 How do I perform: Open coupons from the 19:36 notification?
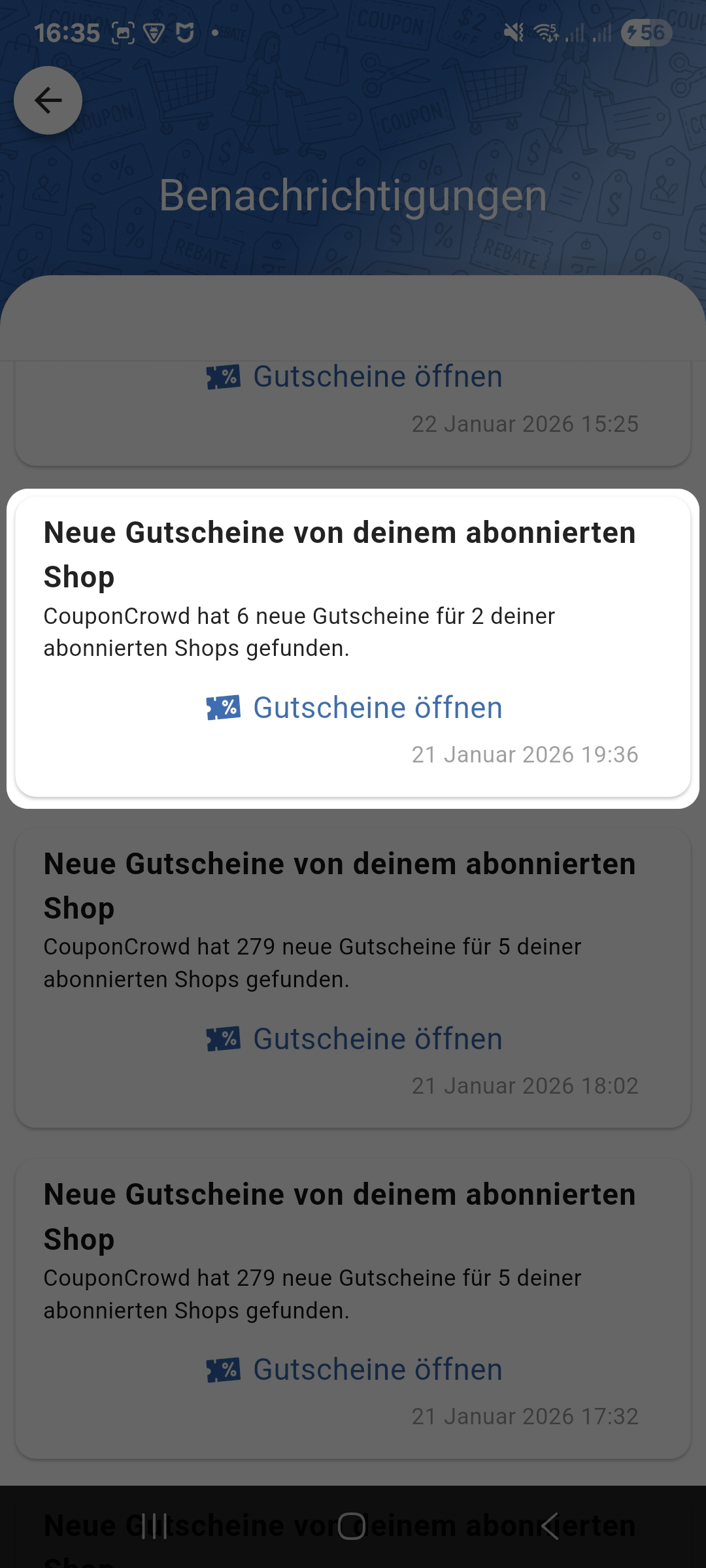point(354,708)
